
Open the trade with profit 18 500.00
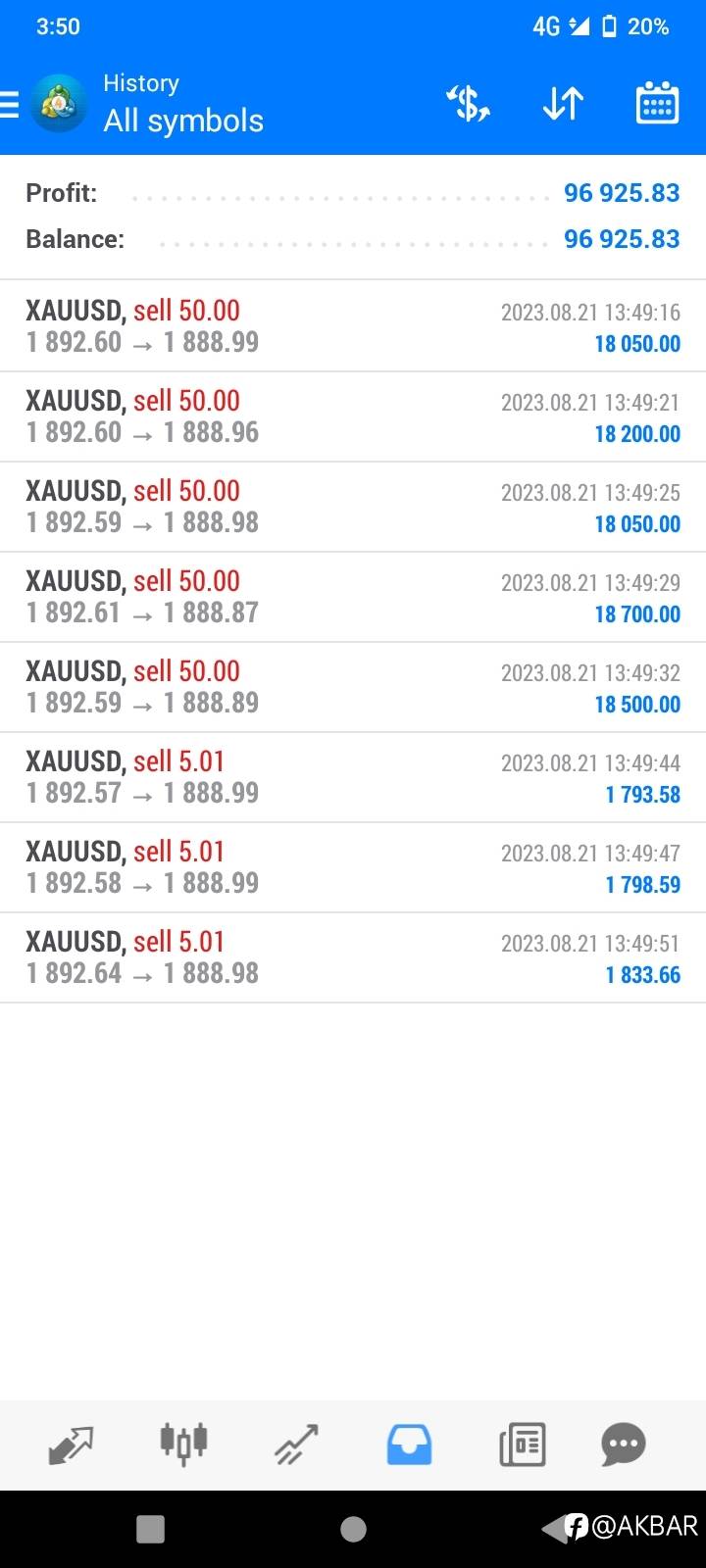tap(353, 687)
